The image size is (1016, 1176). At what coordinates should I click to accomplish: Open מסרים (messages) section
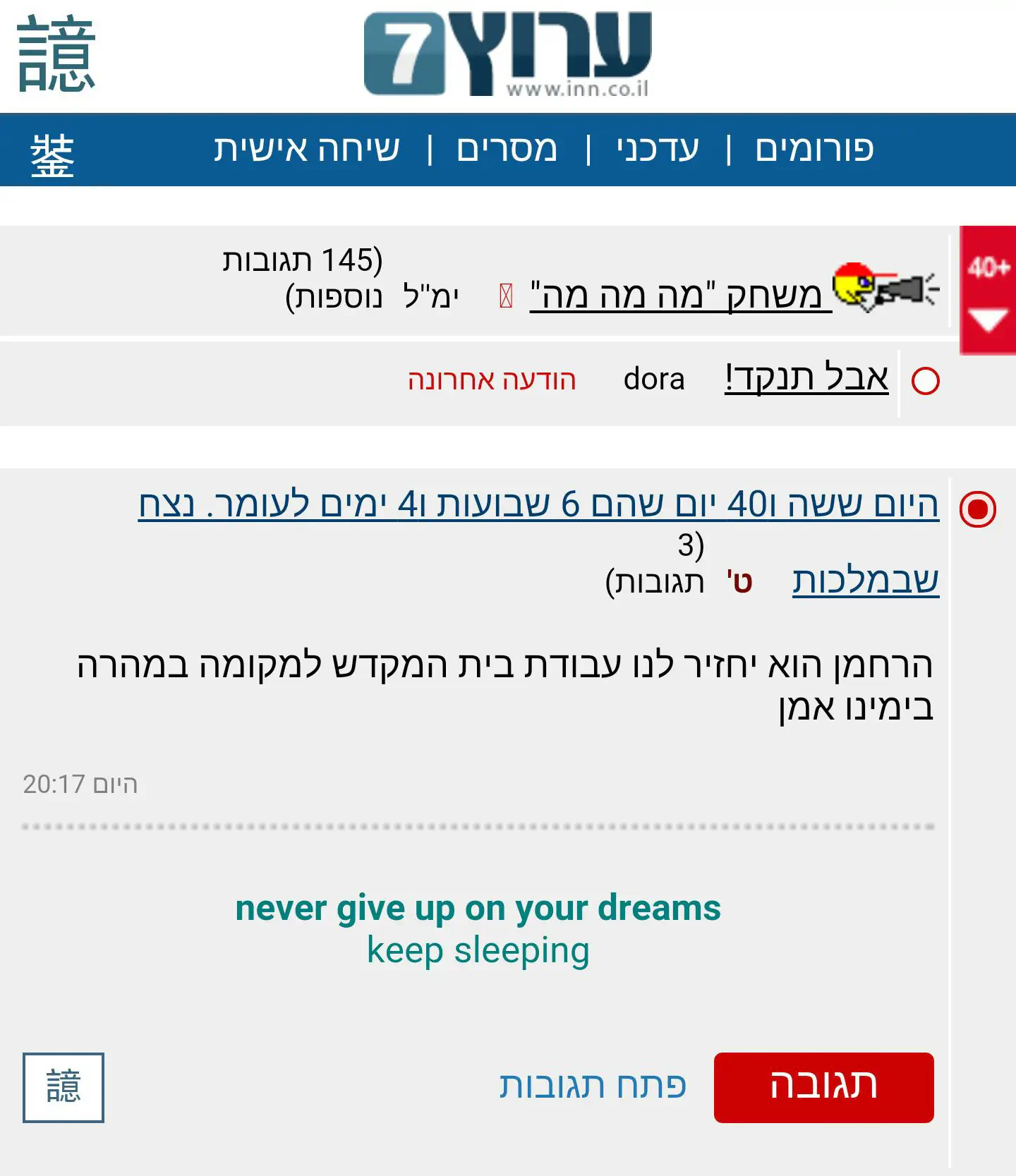pos(507,150)
